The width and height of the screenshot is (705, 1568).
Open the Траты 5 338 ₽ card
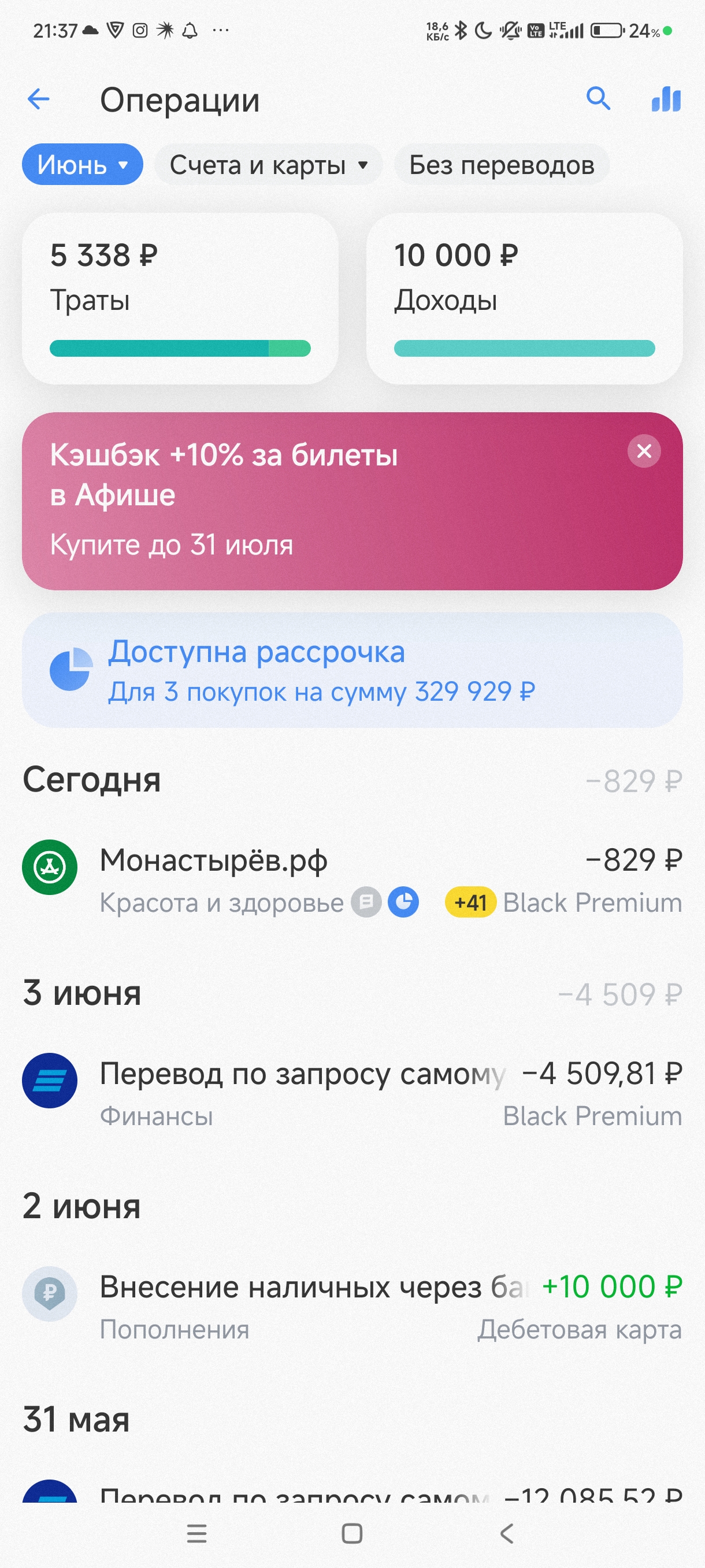180,298
